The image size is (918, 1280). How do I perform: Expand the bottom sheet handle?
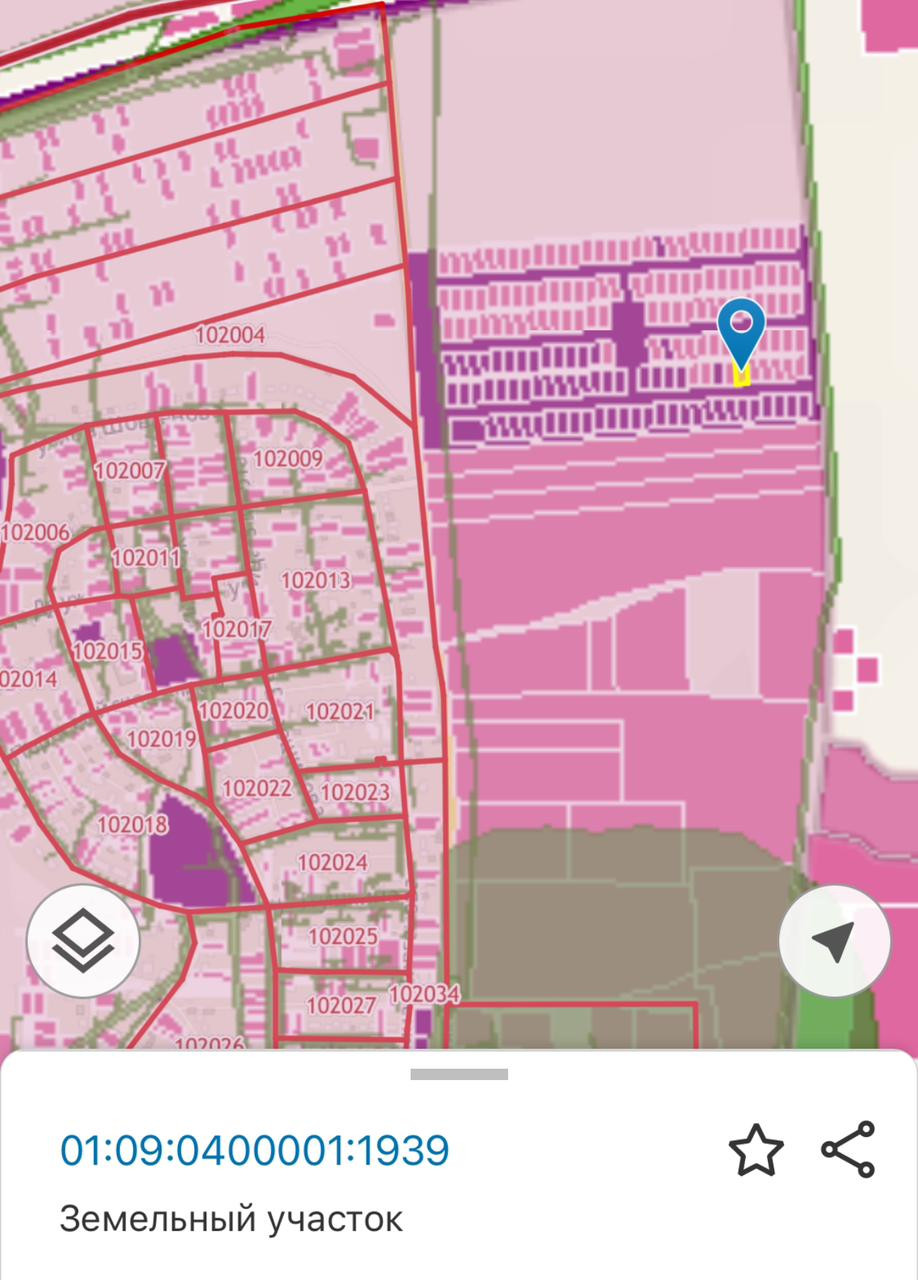click(x=459, y=1075)
